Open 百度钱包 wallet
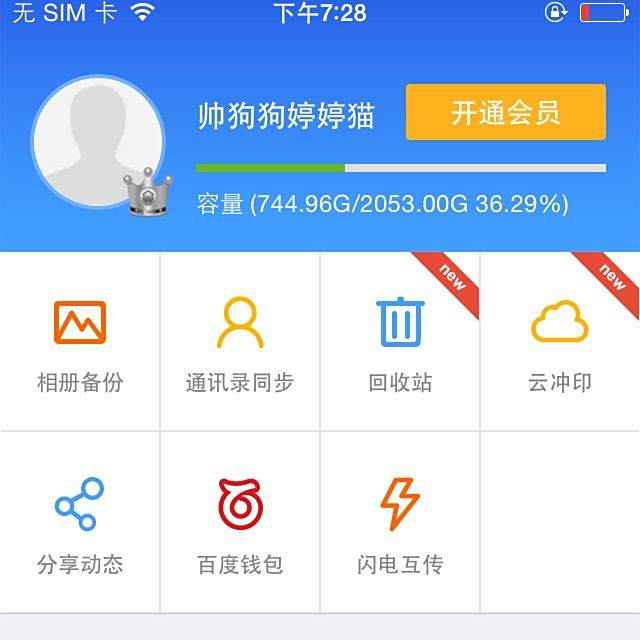 [x=240, y=522]
